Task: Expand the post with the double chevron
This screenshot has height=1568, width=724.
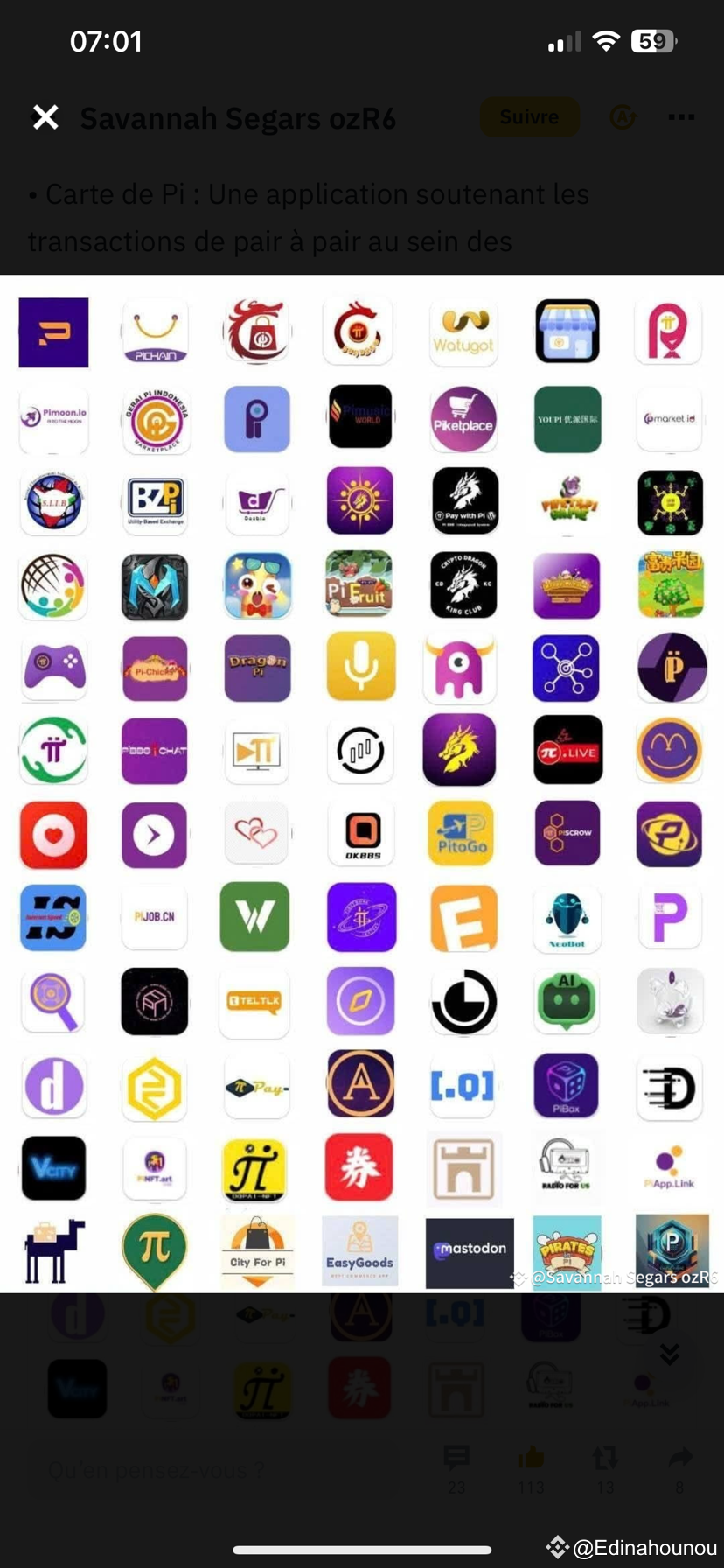Action: point(669,1354)
